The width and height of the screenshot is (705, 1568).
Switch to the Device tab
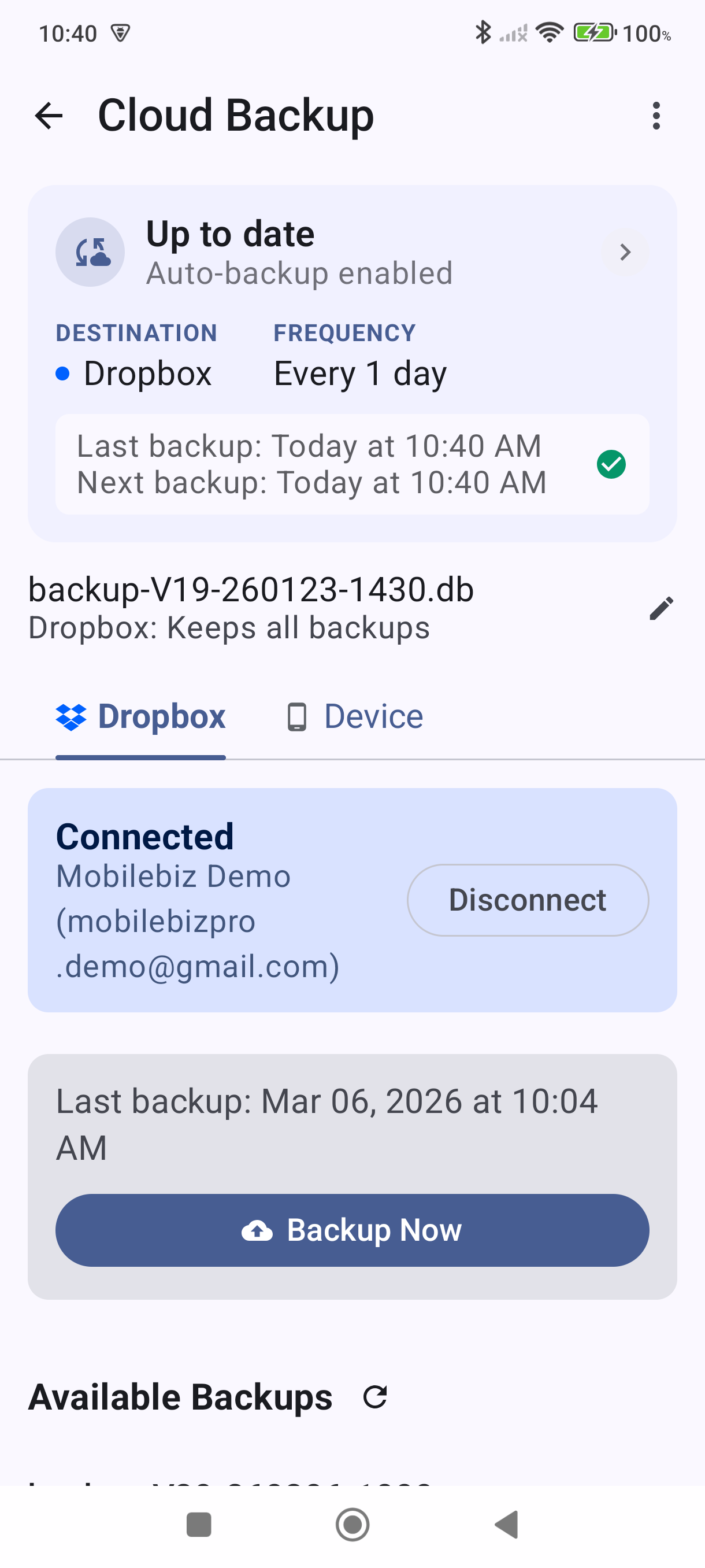[x=355, y=716]
